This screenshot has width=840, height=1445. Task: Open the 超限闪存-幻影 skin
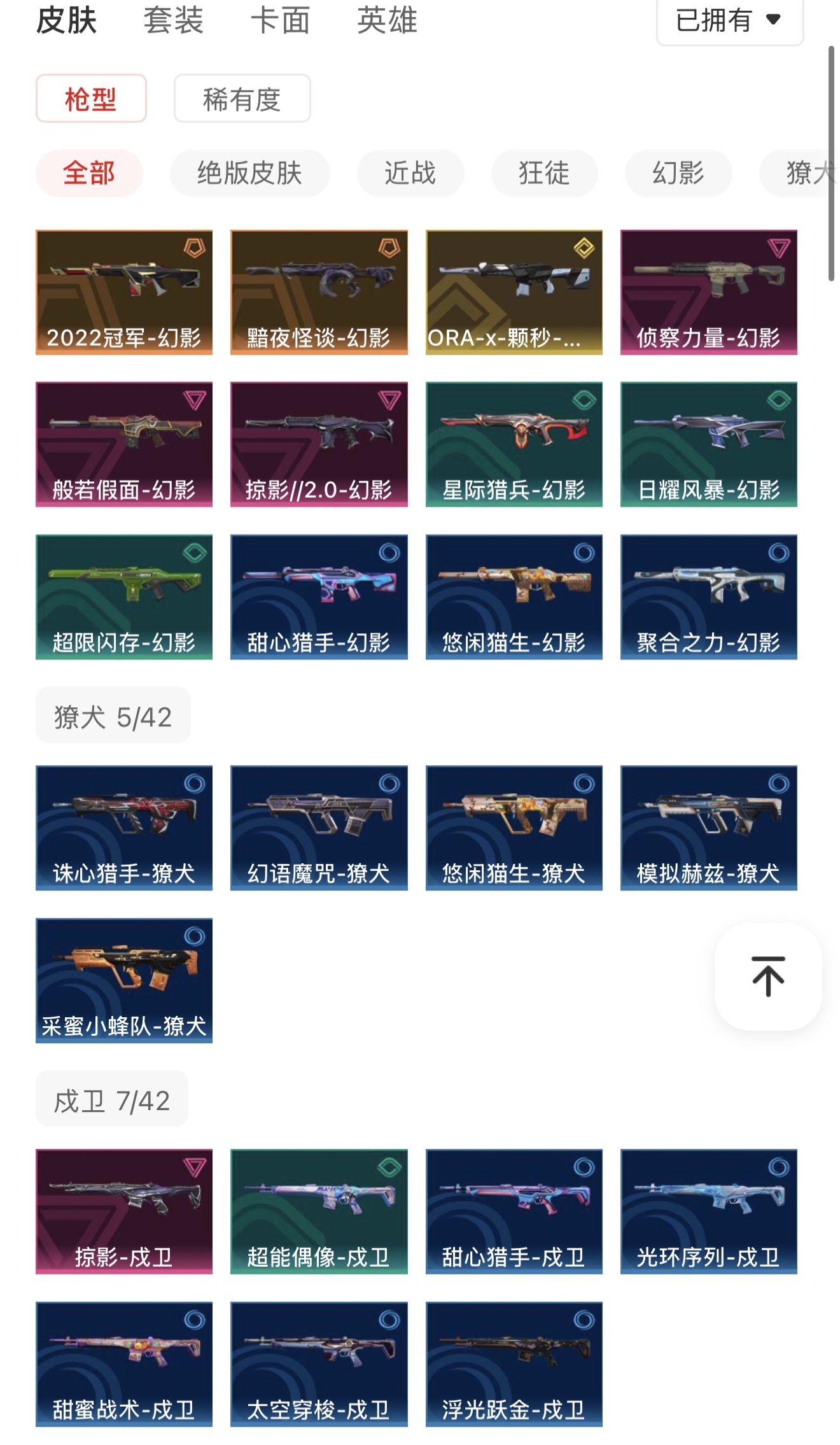point(124,597)
